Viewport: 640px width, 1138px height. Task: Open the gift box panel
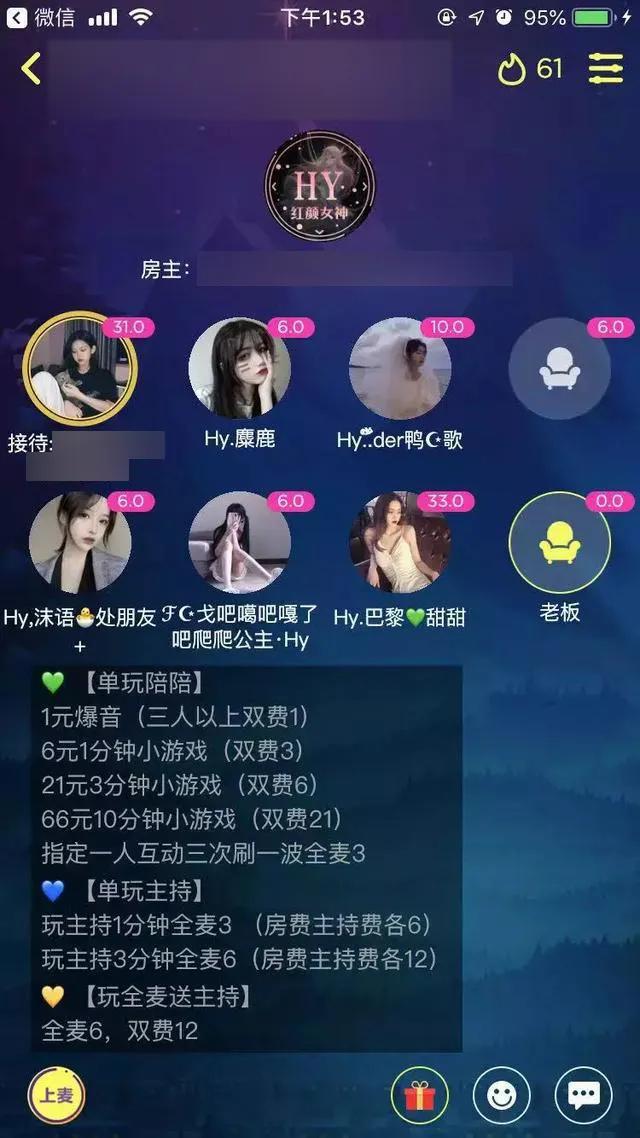point(420,1096)
